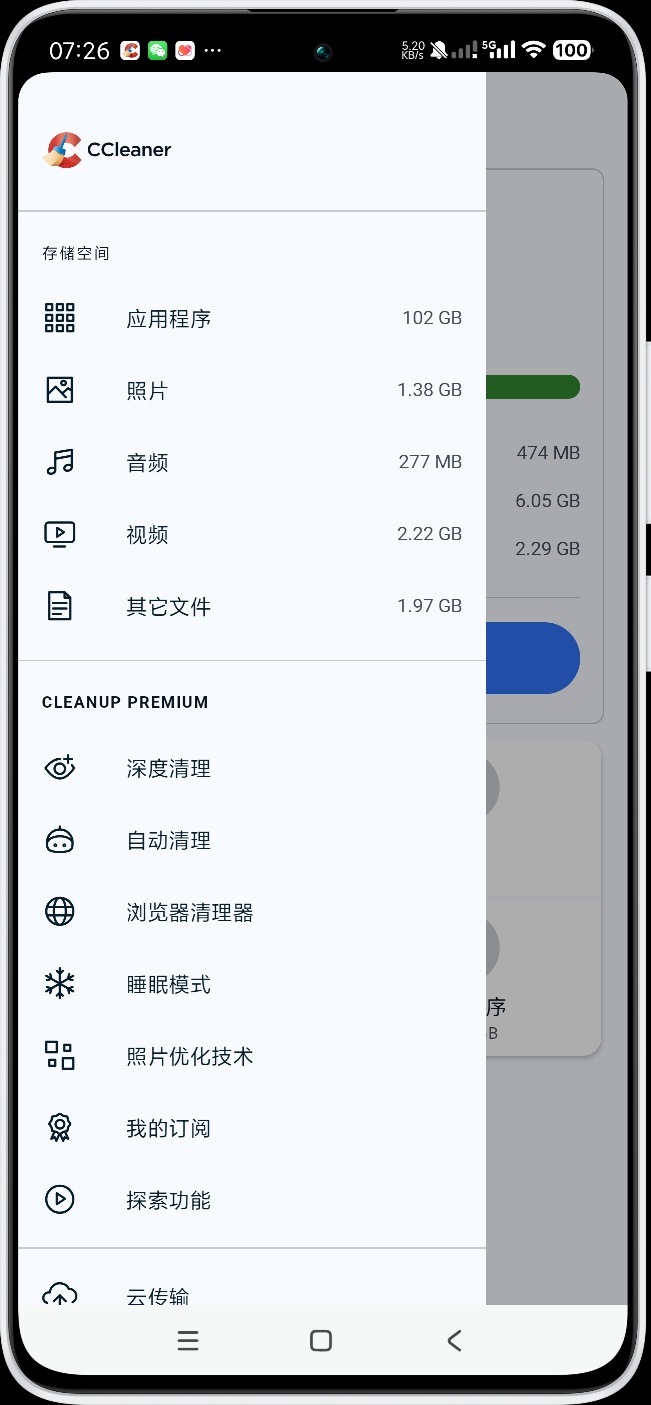651x1405 pixels.
Task: Open 视频 storage row
Action: pyautogui.click(x=250, y=535)
